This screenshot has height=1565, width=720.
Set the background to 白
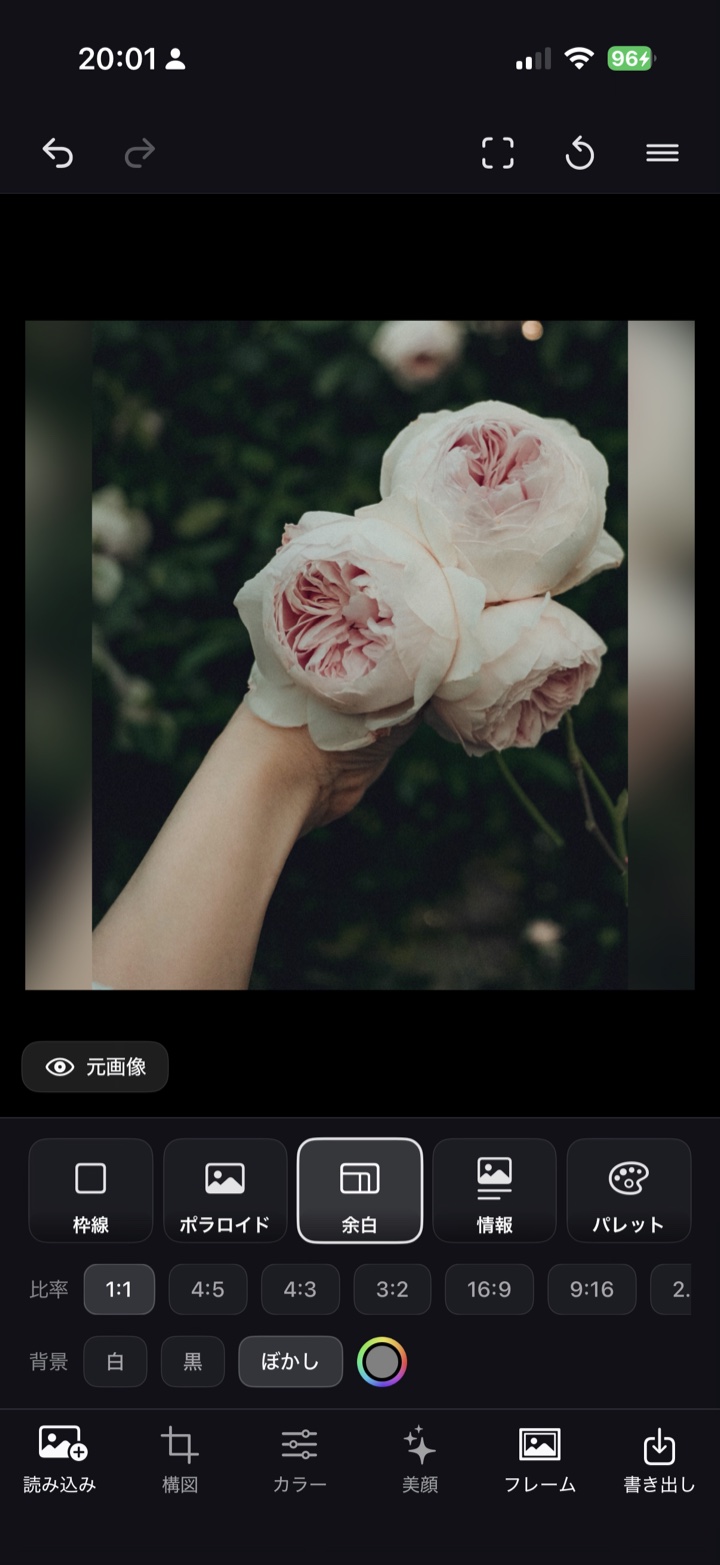(x=115, y=1362)
